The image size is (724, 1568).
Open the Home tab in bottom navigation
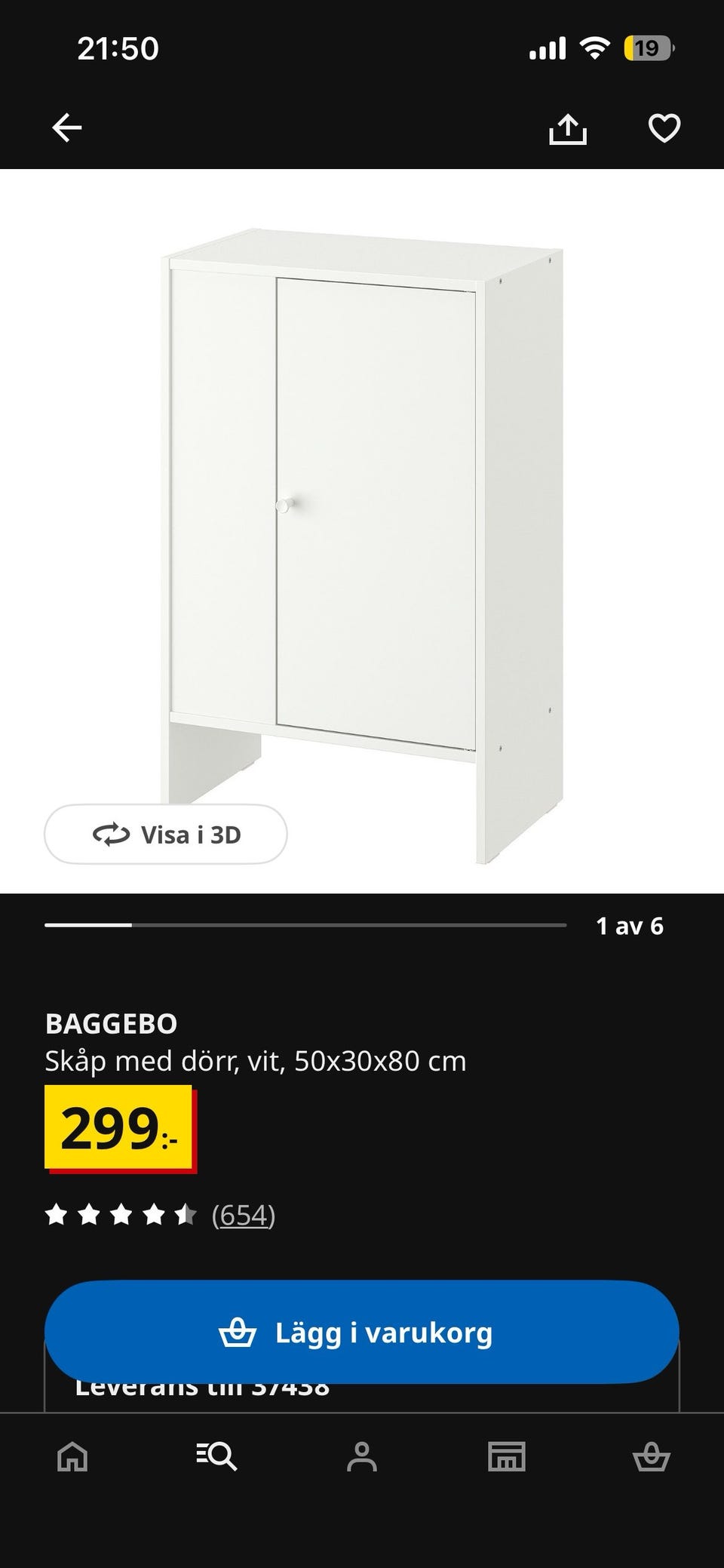(72, 1456)
